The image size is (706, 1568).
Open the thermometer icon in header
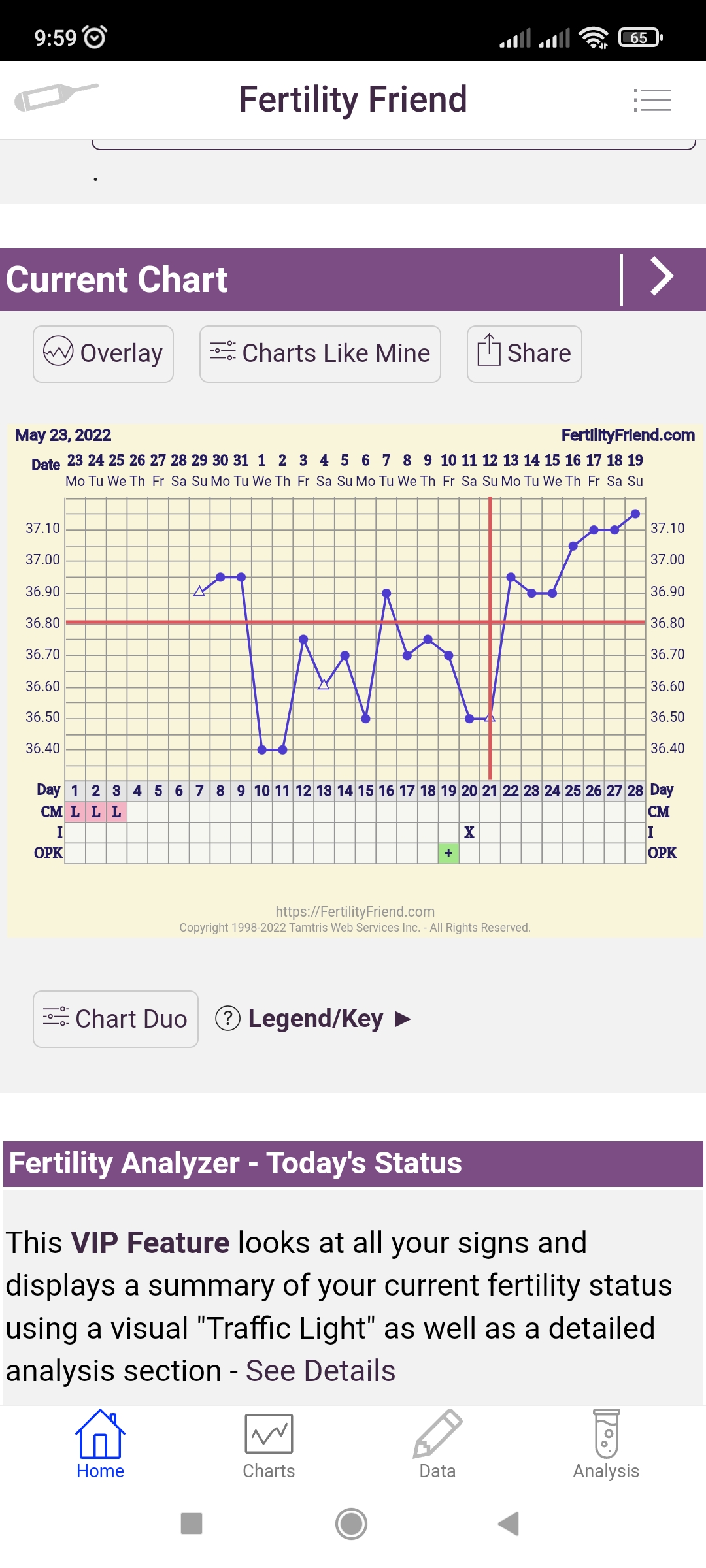pos(56,98)
